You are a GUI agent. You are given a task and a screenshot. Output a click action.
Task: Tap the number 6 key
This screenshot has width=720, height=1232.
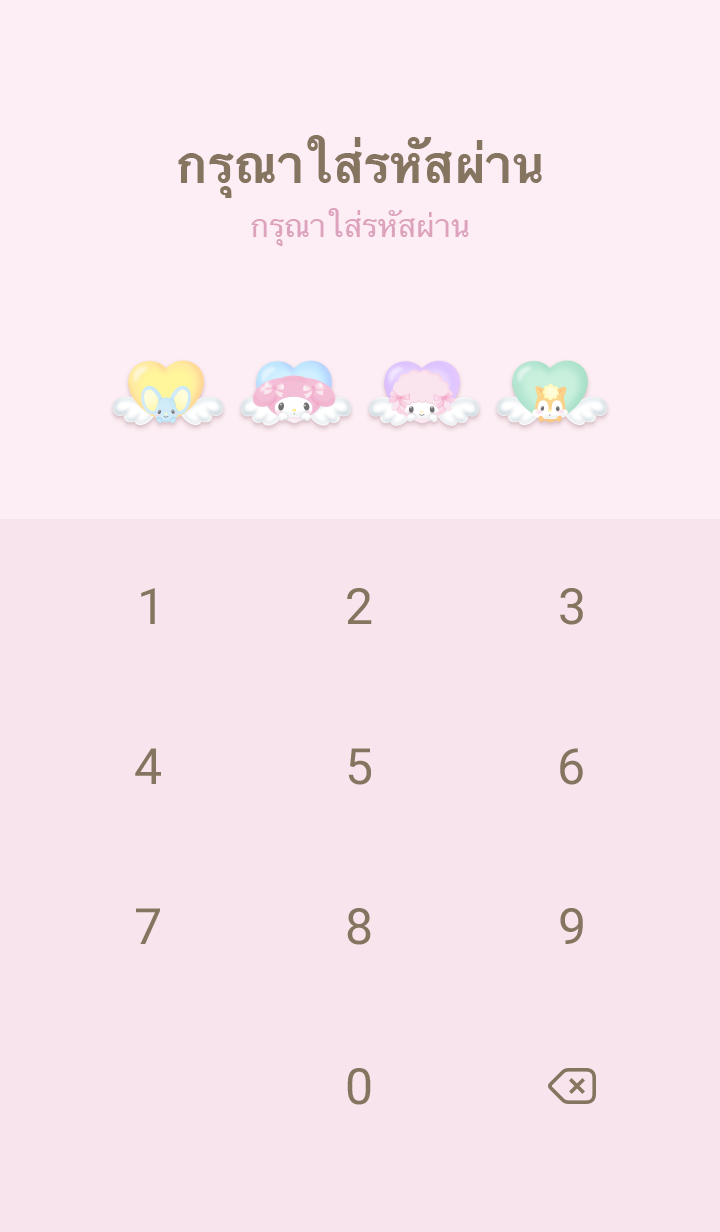pos(571,767)
